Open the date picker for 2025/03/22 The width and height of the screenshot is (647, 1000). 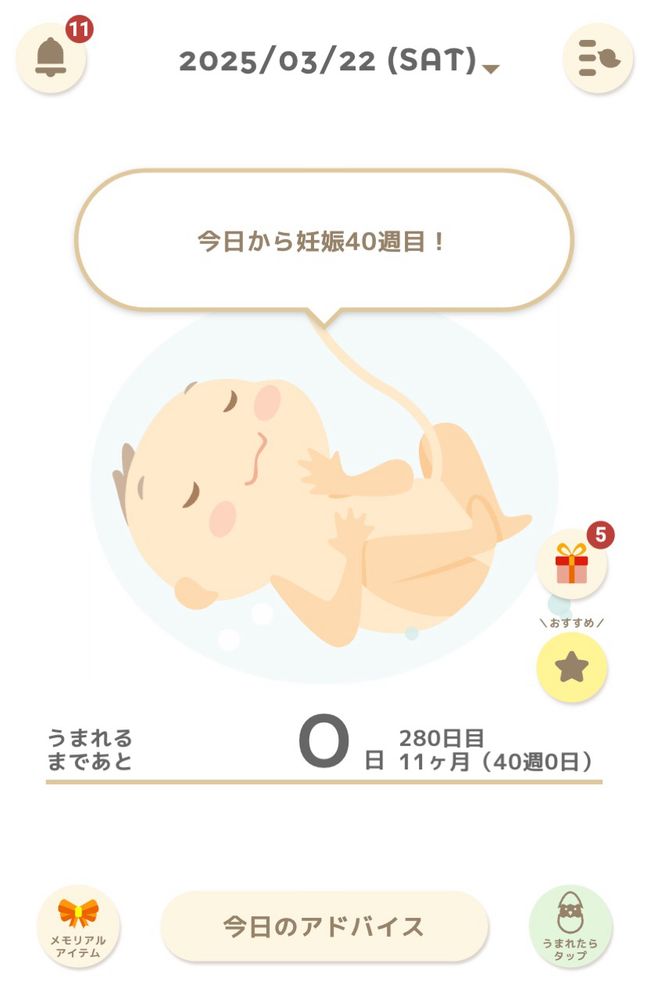pyautogui.click(x=339, y=62)
